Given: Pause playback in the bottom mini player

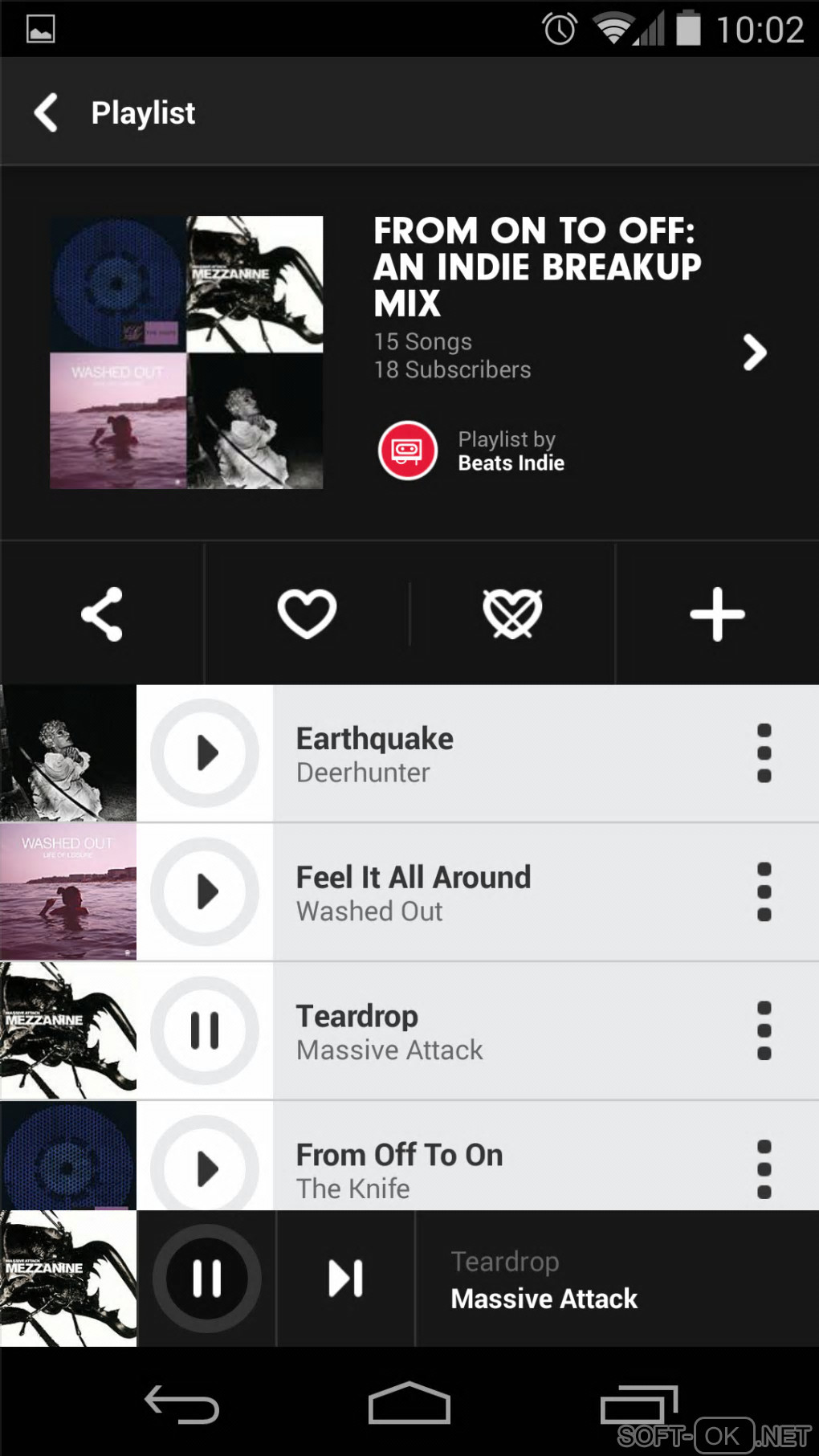Looking at the screenshot, I should coord(206,1279).
